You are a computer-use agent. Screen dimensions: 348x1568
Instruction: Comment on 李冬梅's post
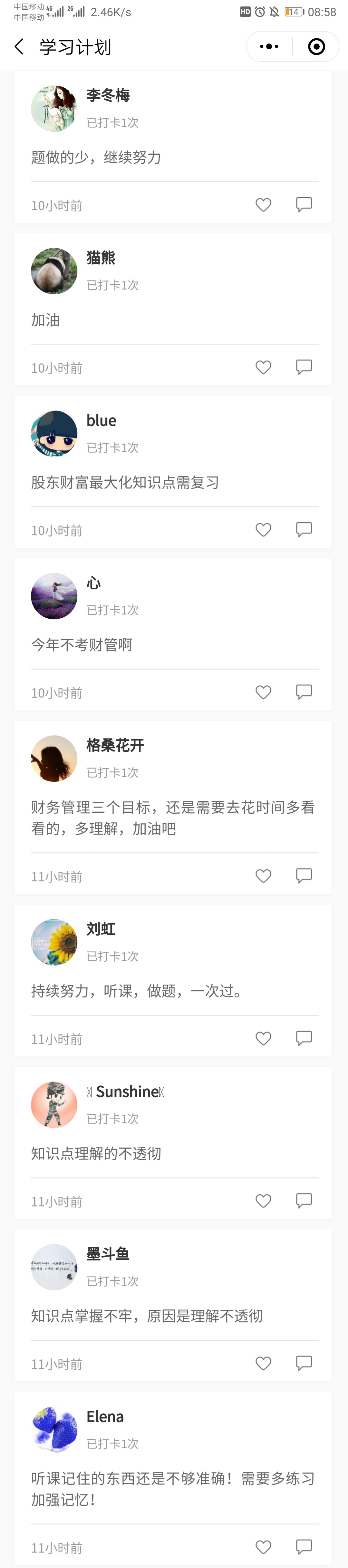coord(304,204)
